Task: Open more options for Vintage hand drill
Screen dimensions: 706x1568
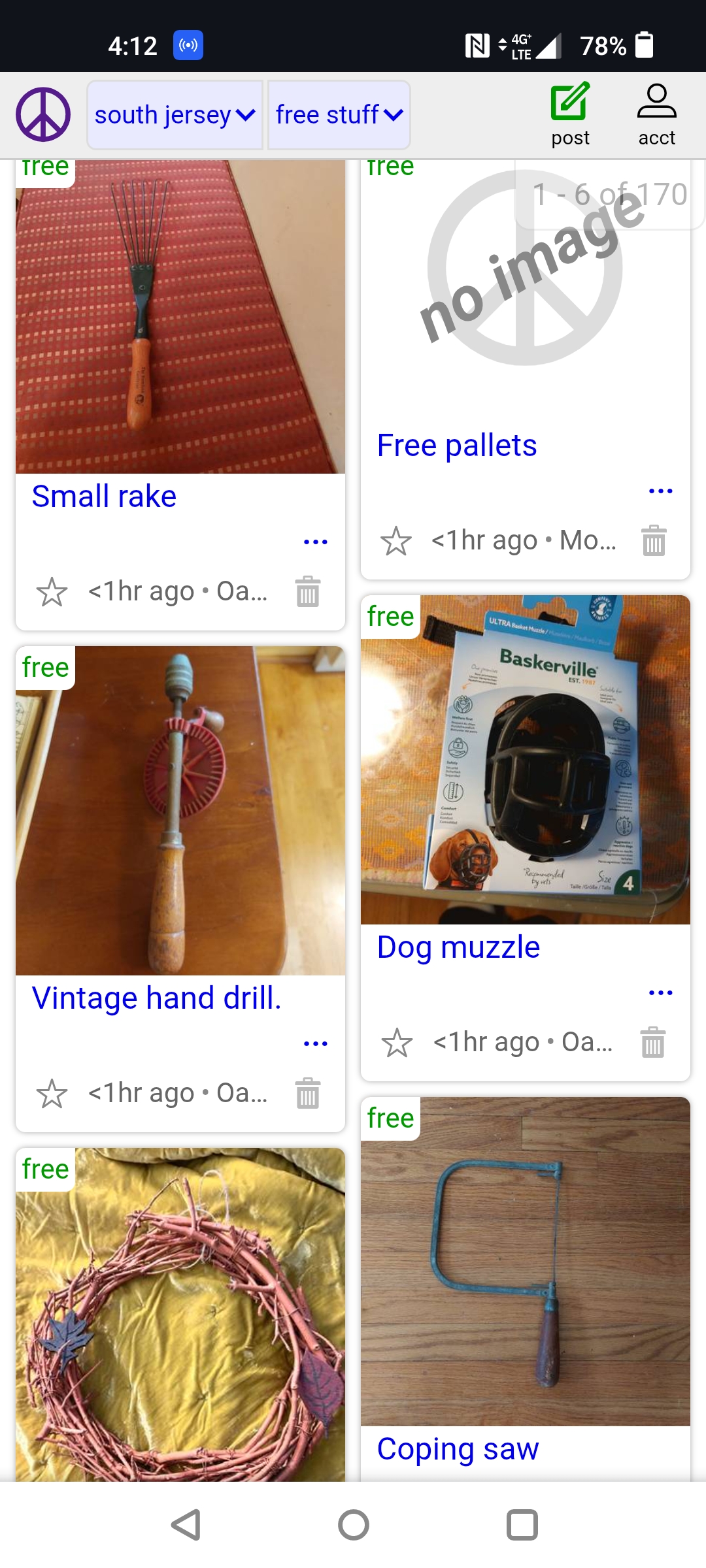Action: [x=316, y=1043]
